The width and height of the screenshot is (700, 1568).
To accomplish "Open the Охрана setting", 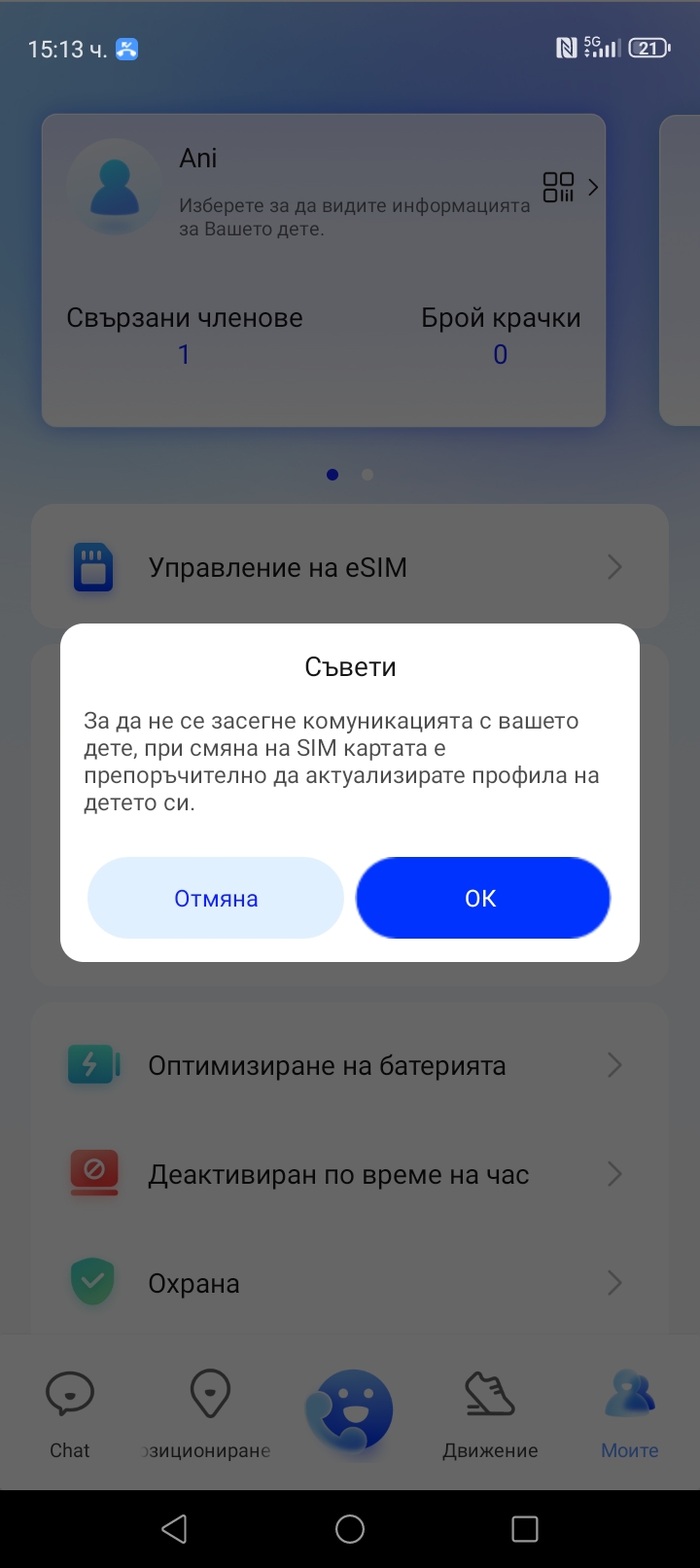I will tap(350, 1284).
